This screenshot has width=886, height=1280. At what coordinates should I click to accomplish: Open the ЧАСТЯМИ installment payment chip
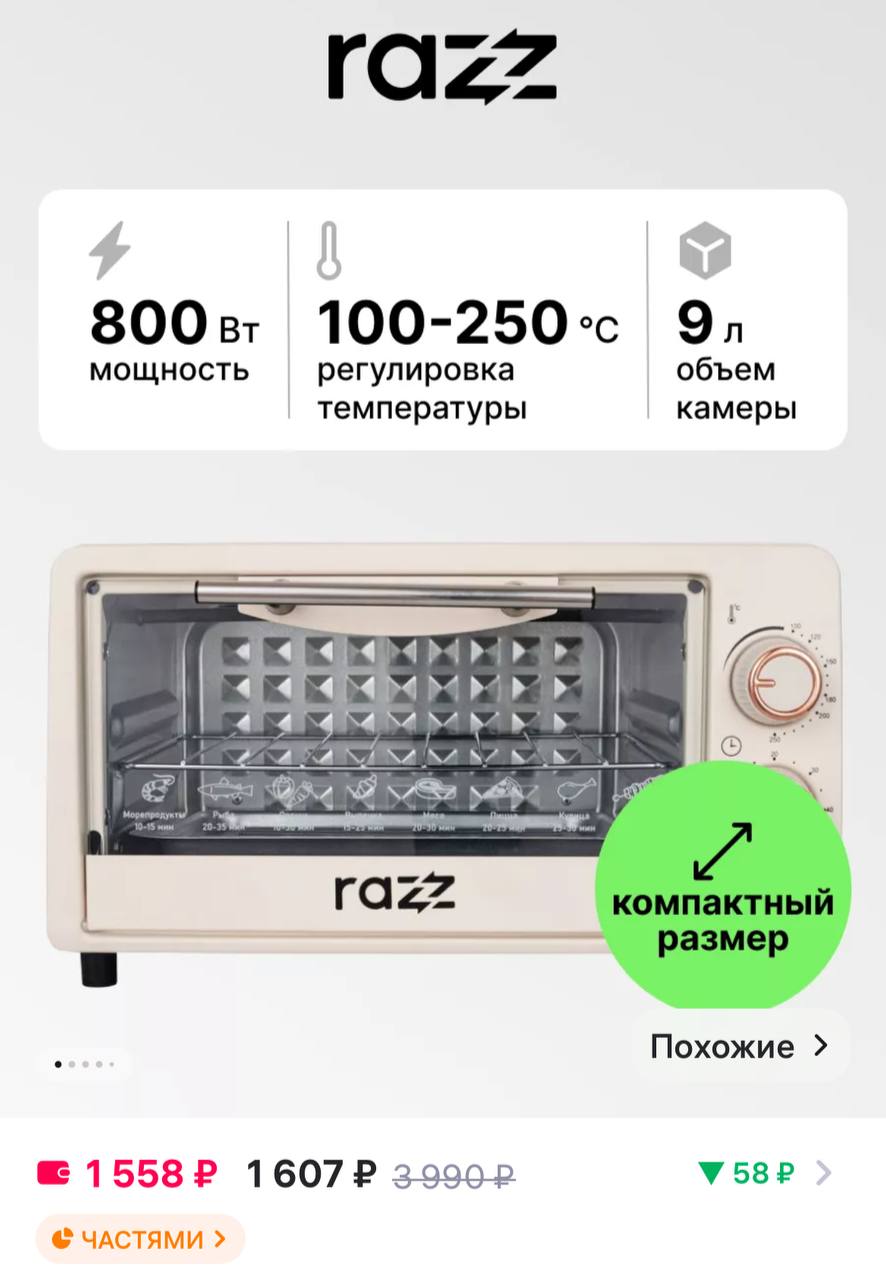[x=140, y=1240]
